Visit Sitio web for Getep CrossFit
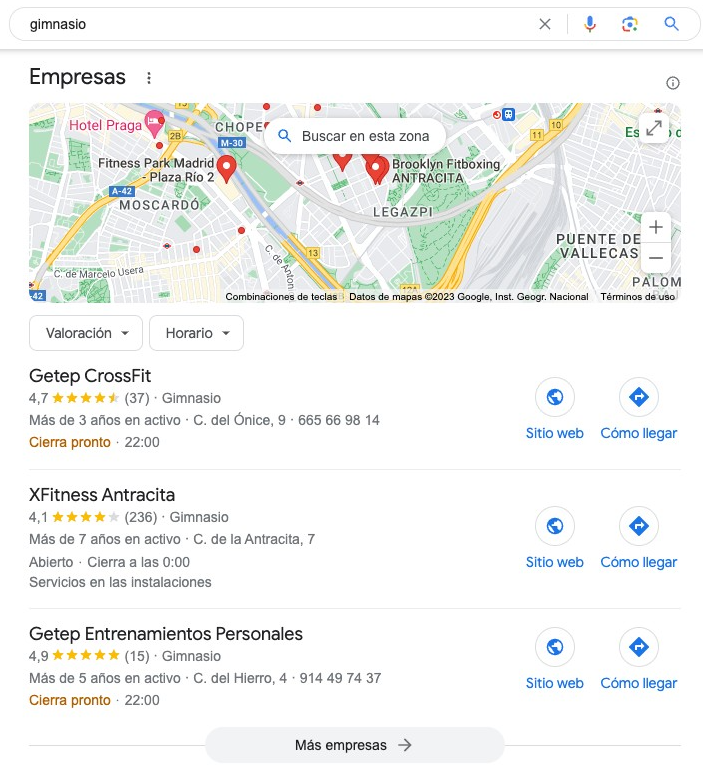The width and height of the screenshot is (703, 782). pos(555,409)
